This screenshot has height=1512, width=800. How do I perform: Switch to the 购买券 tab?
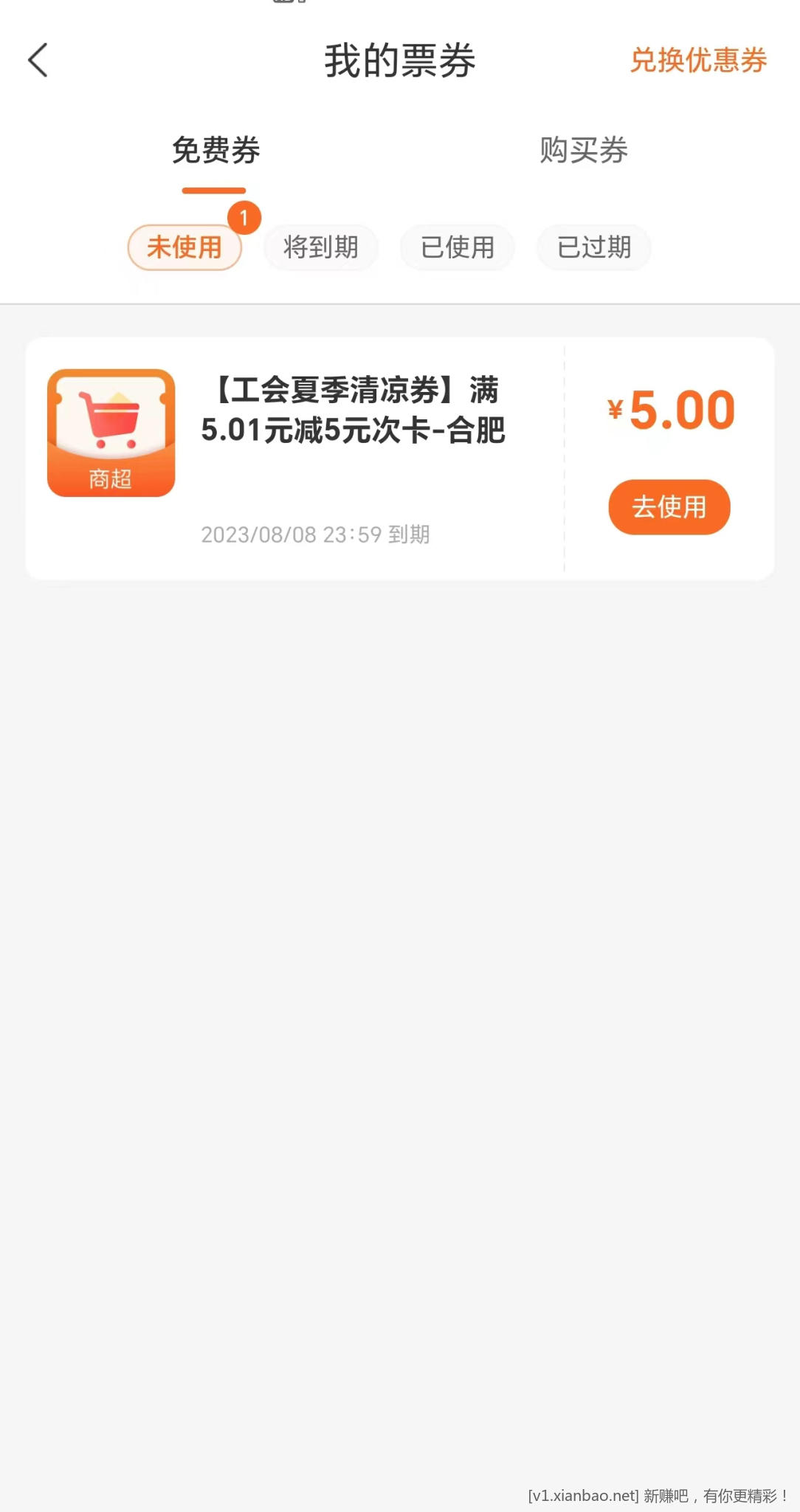584,151
